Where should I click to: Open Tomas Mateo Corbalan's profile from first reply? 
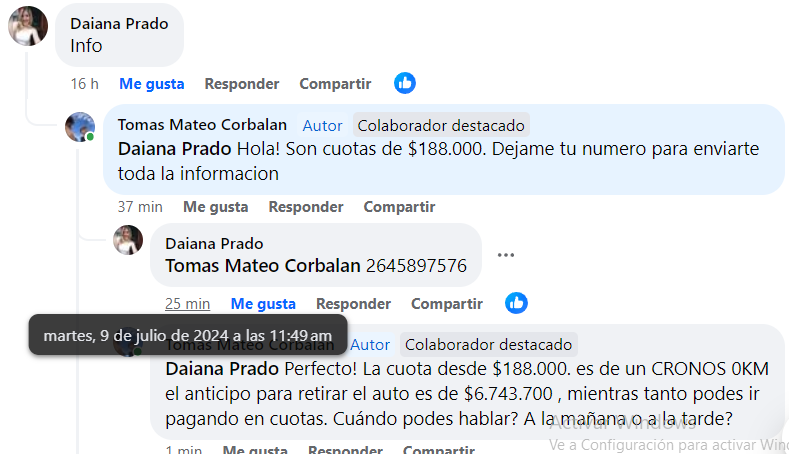point(202,125)
